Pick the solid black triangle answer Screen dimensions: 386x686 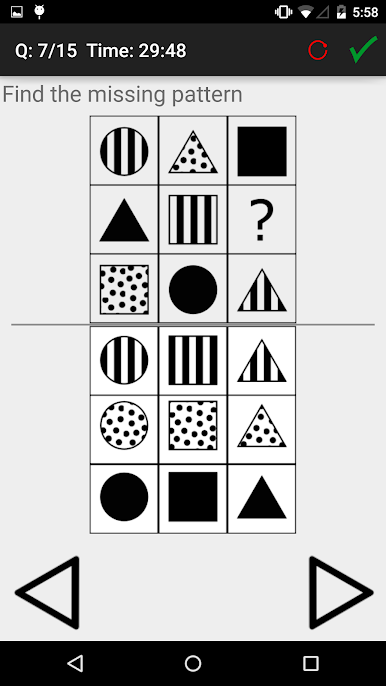coord(262,497)
